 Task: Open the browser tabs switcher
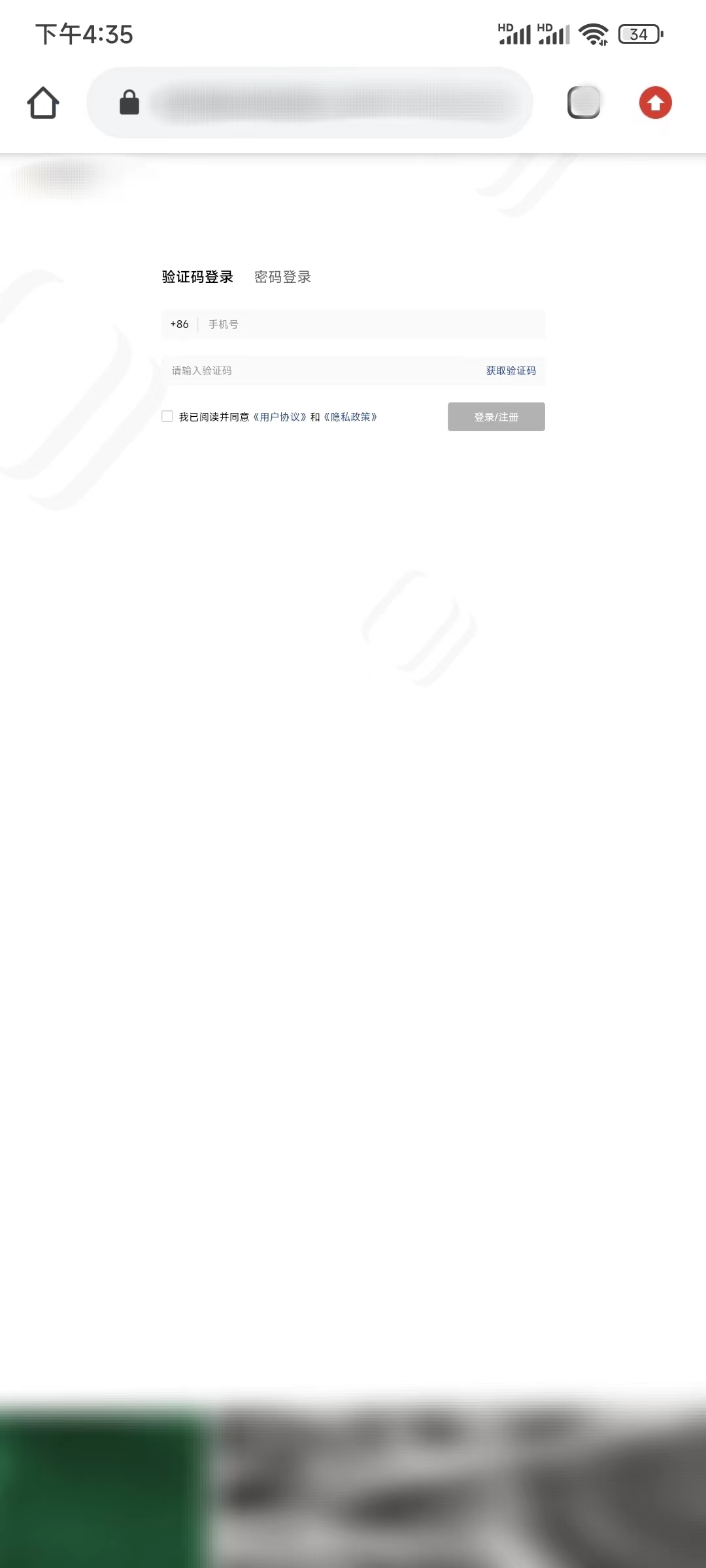coord(584,103)
